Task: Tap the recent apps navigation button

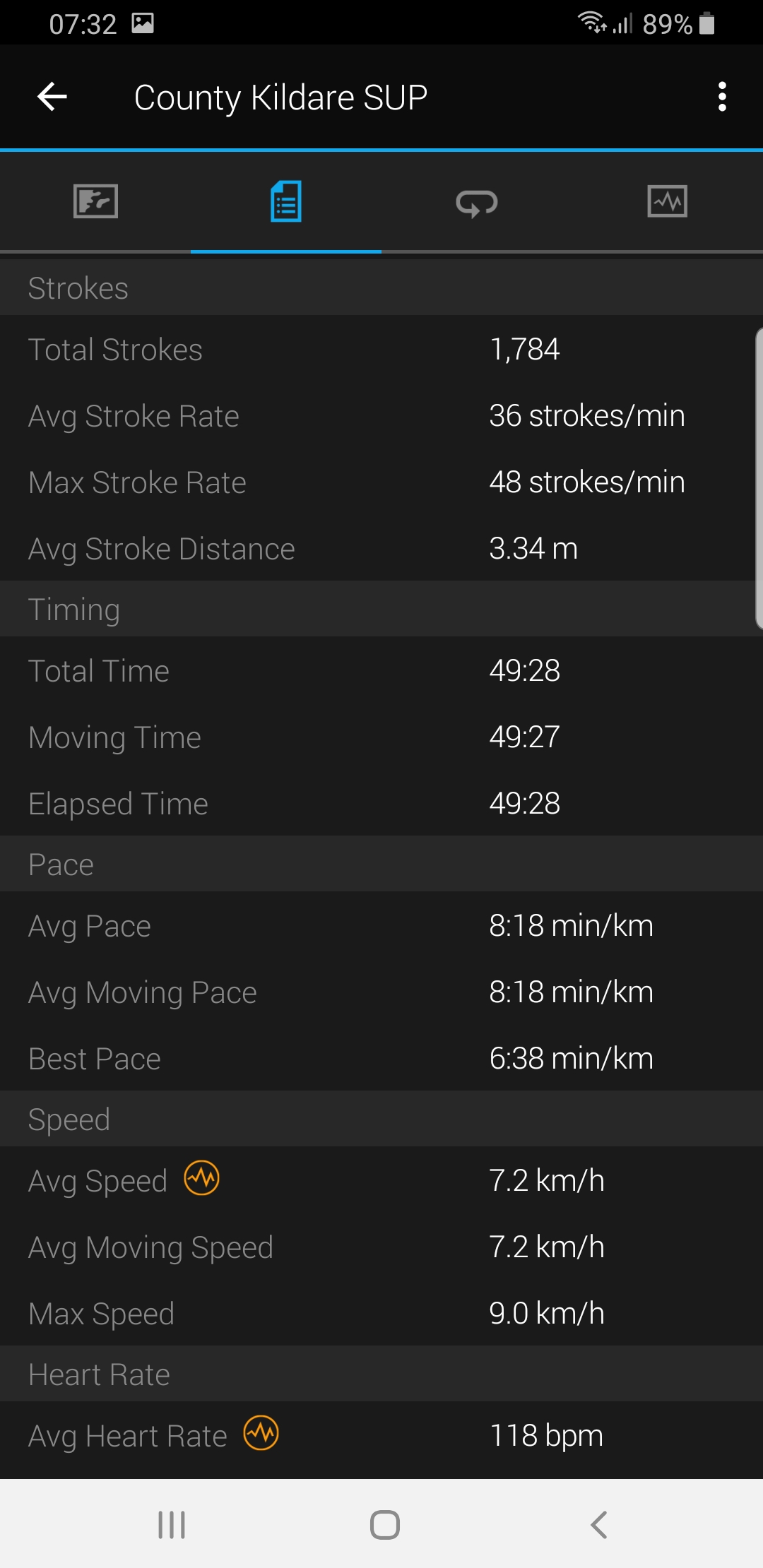Action: click(170, 1524)
